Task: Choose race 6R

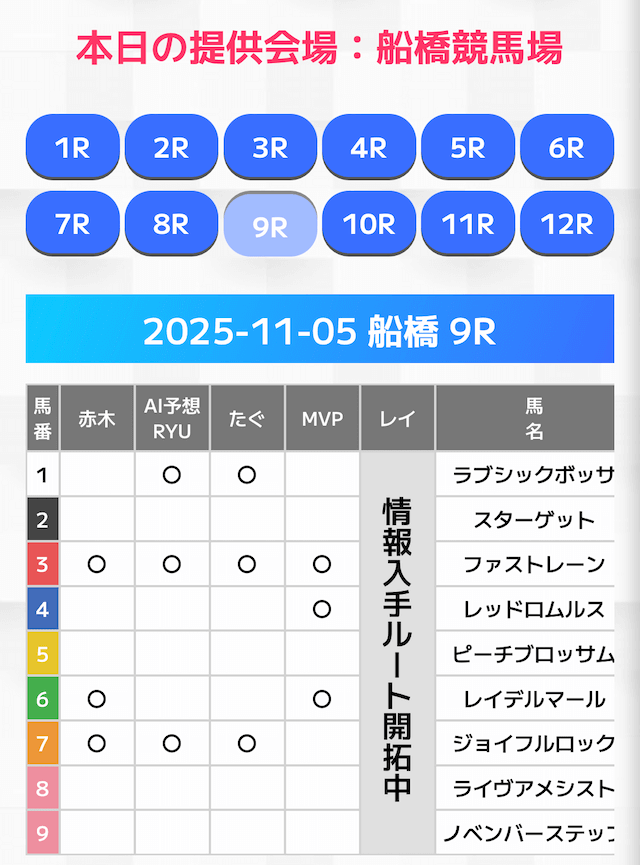Action: 567,148
